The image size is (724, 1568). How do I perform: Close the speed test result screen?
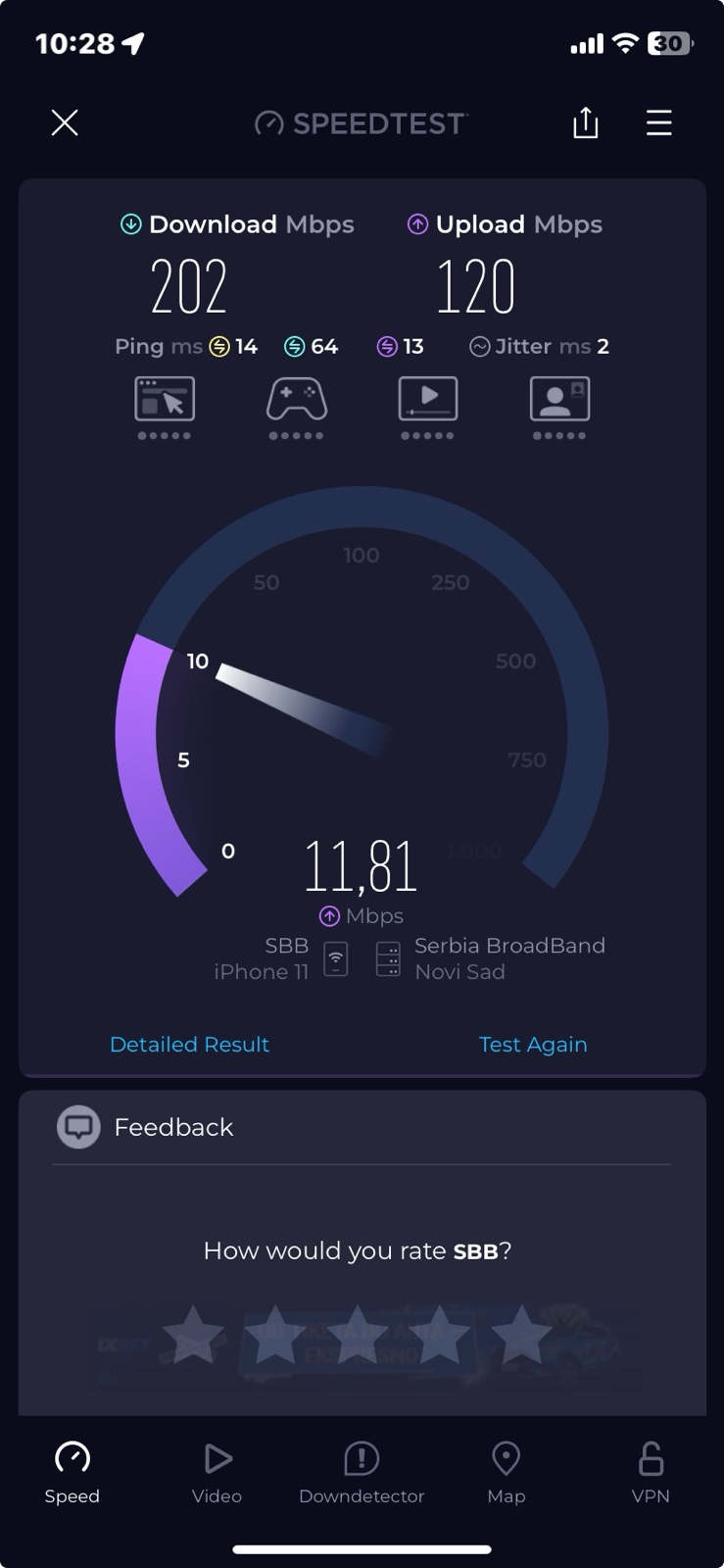pyautogui.click(x=65, y=122)
